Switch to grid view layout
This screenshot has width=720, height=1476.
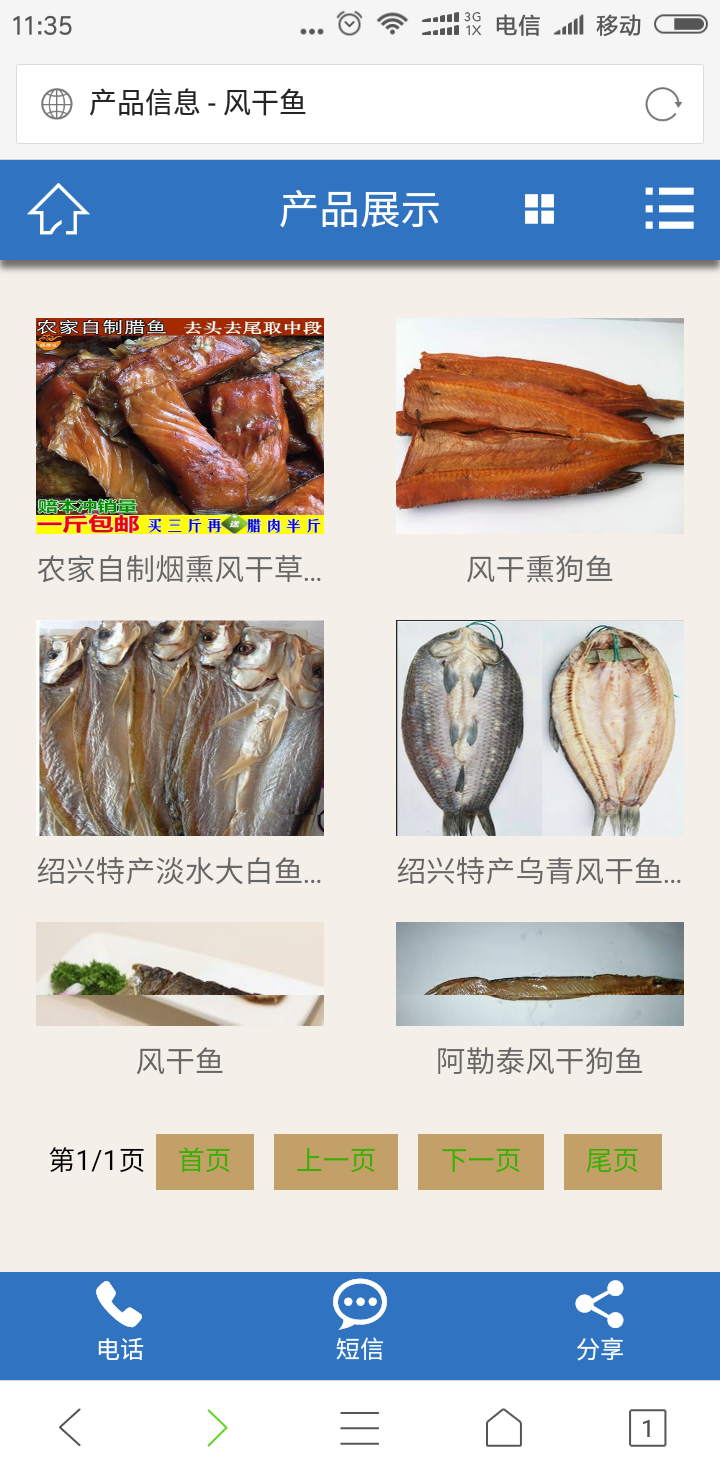[x=539, y=210]
